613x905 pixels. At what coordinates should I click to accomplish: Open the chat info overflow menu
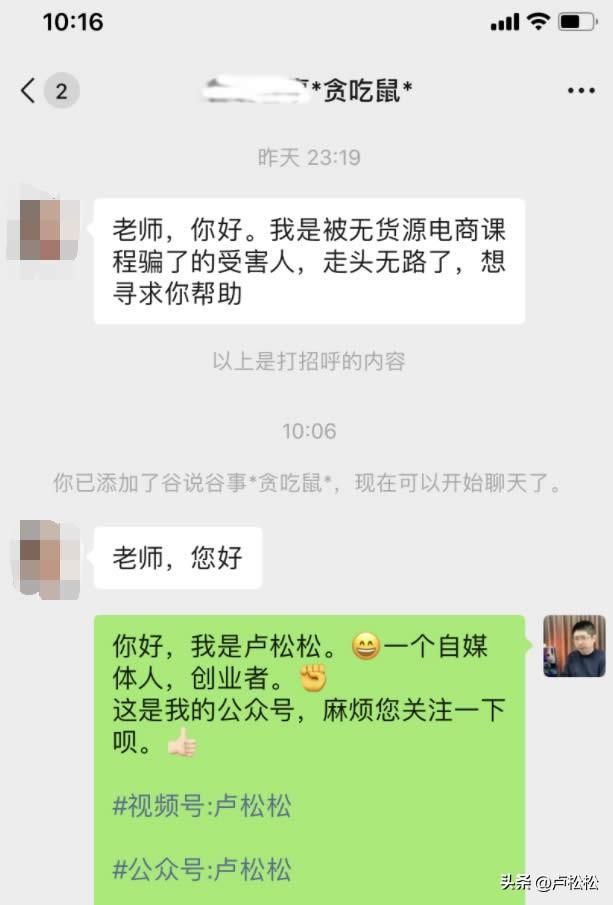[x=581, y=91]
